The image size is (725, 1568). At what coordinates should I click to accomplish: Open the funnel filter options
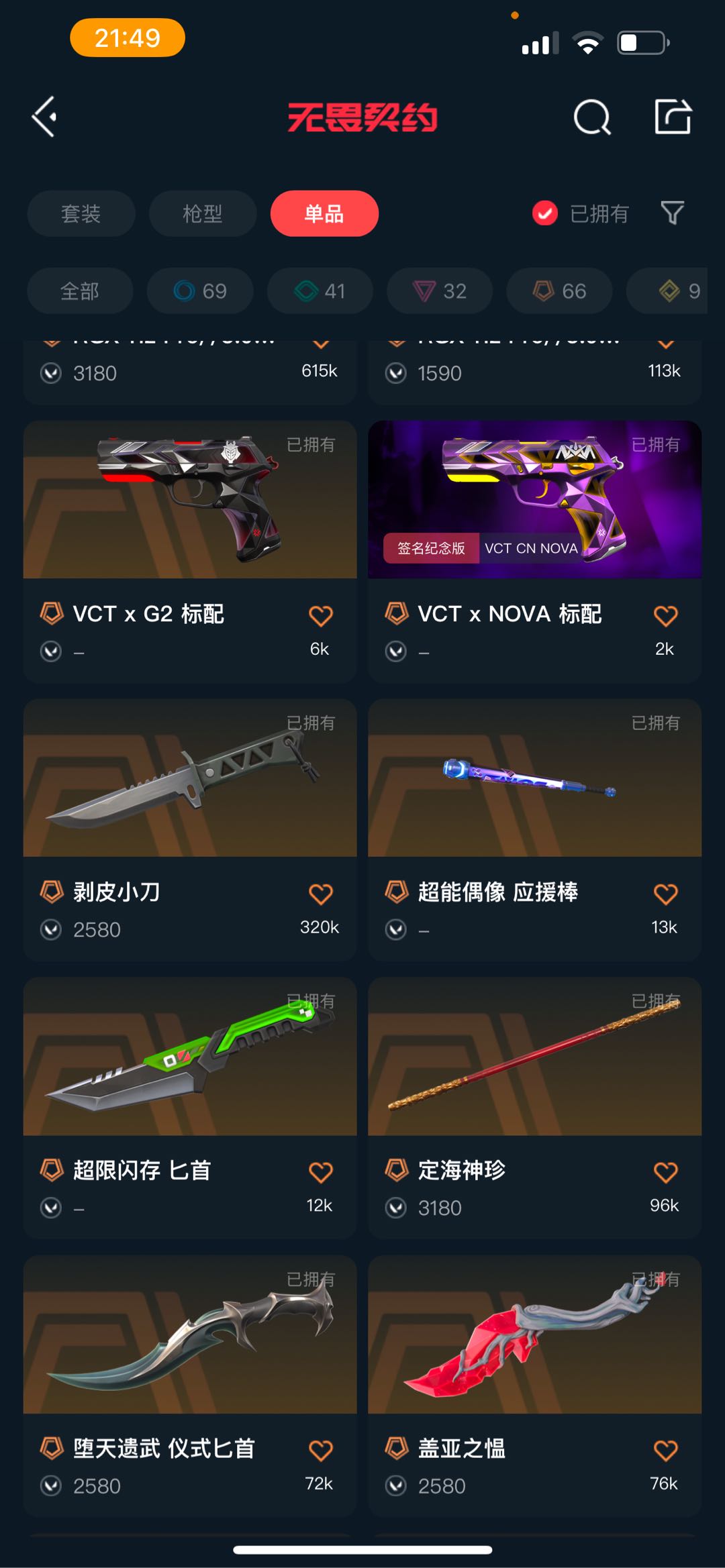click(672, 213)
